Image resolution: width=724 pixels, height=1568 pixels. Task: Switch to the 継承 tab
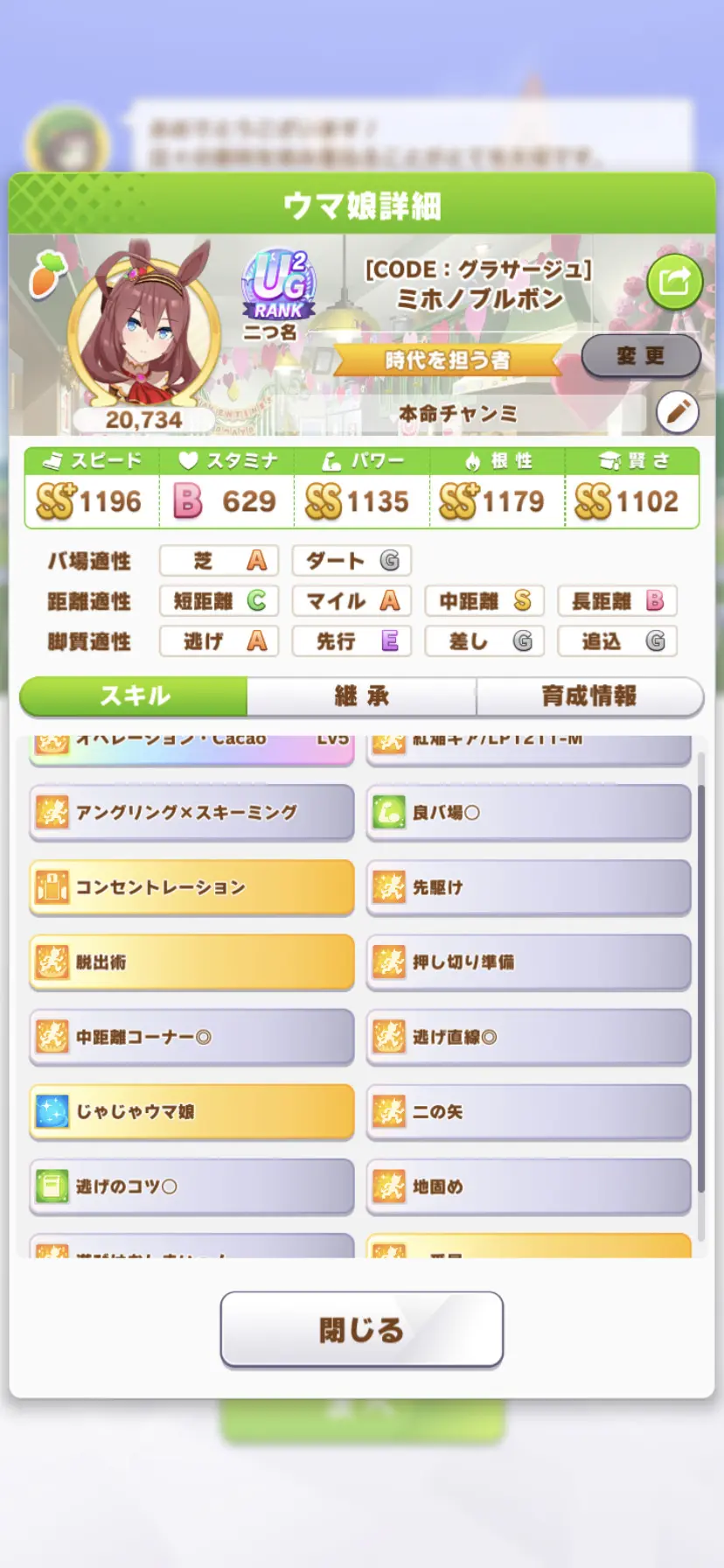pyautogui.click(x=361, y=696)
